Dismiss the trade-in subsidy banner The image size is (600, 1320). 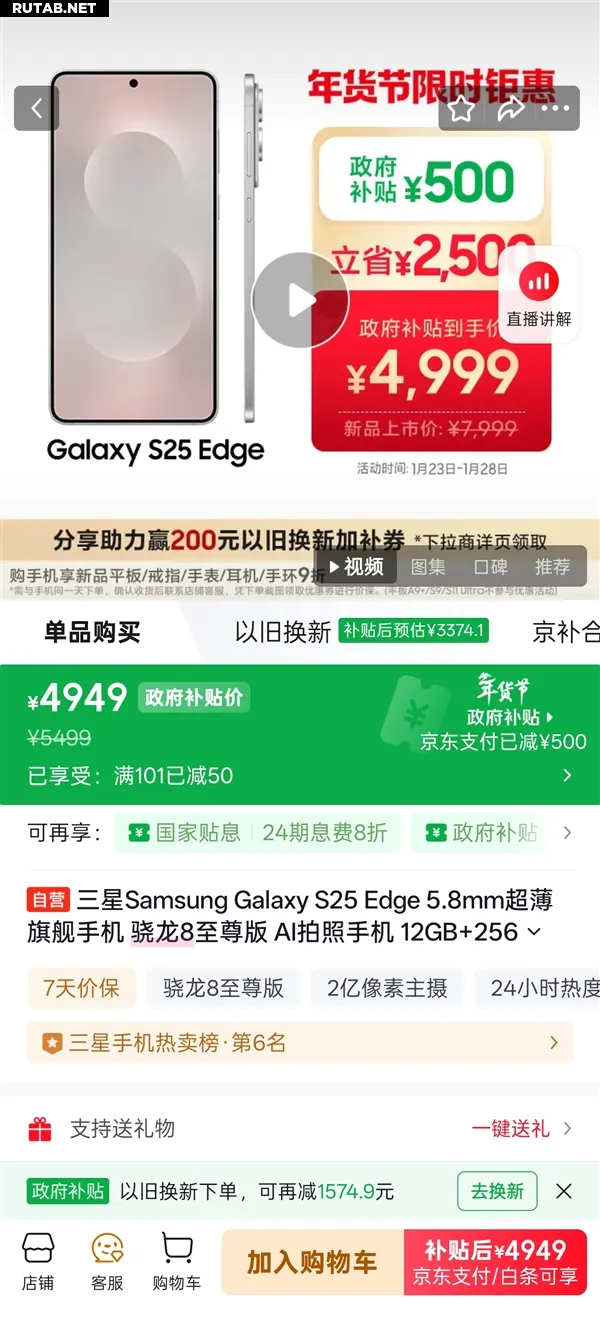click(x=564, y=1191)
